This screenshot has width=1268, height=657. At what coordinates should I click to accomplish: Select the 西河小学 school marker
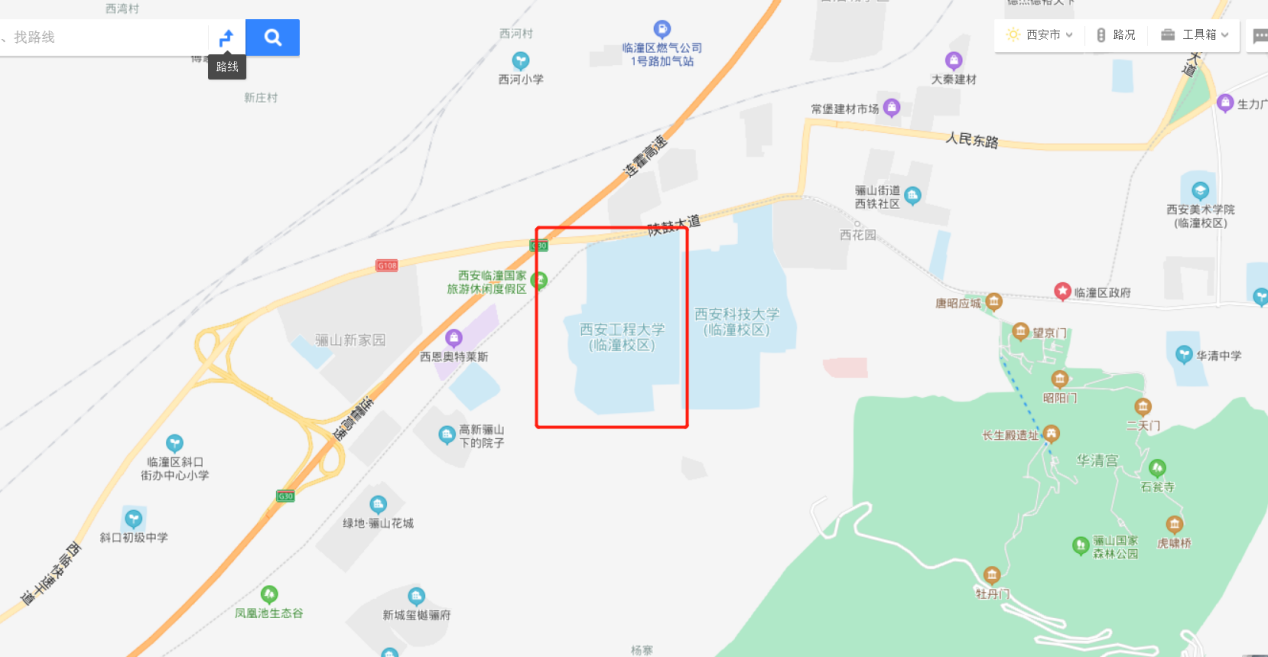pyautogui.click(x=520, y=61)
